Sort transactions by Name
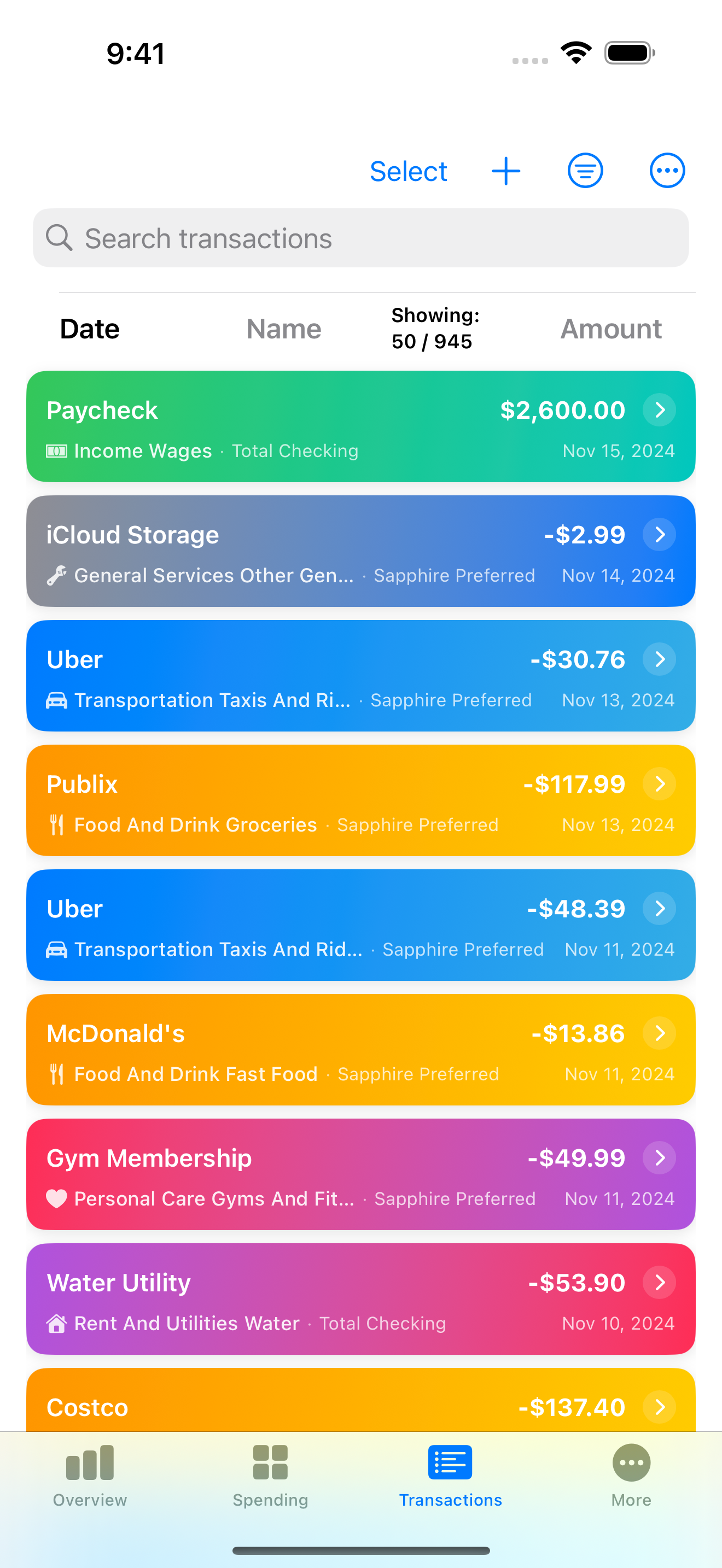Viewport: 722px width, 1568px height. pyautogui.click(x=284, y=328)
